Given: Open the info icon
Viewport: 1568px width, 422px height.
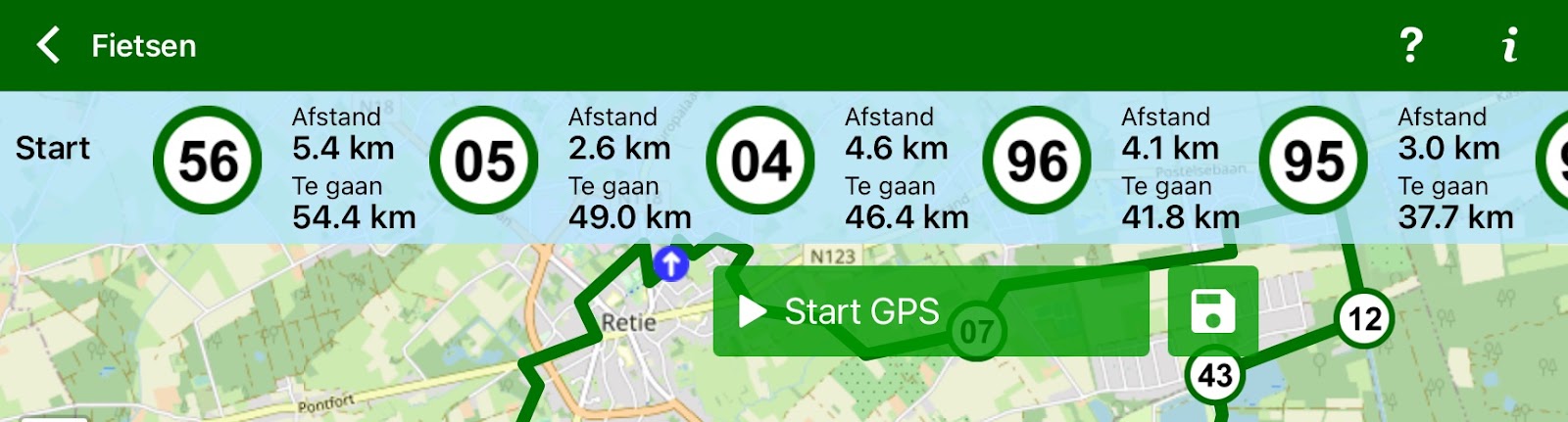Looking at the screenshot, I should [x=1510, y=45].
